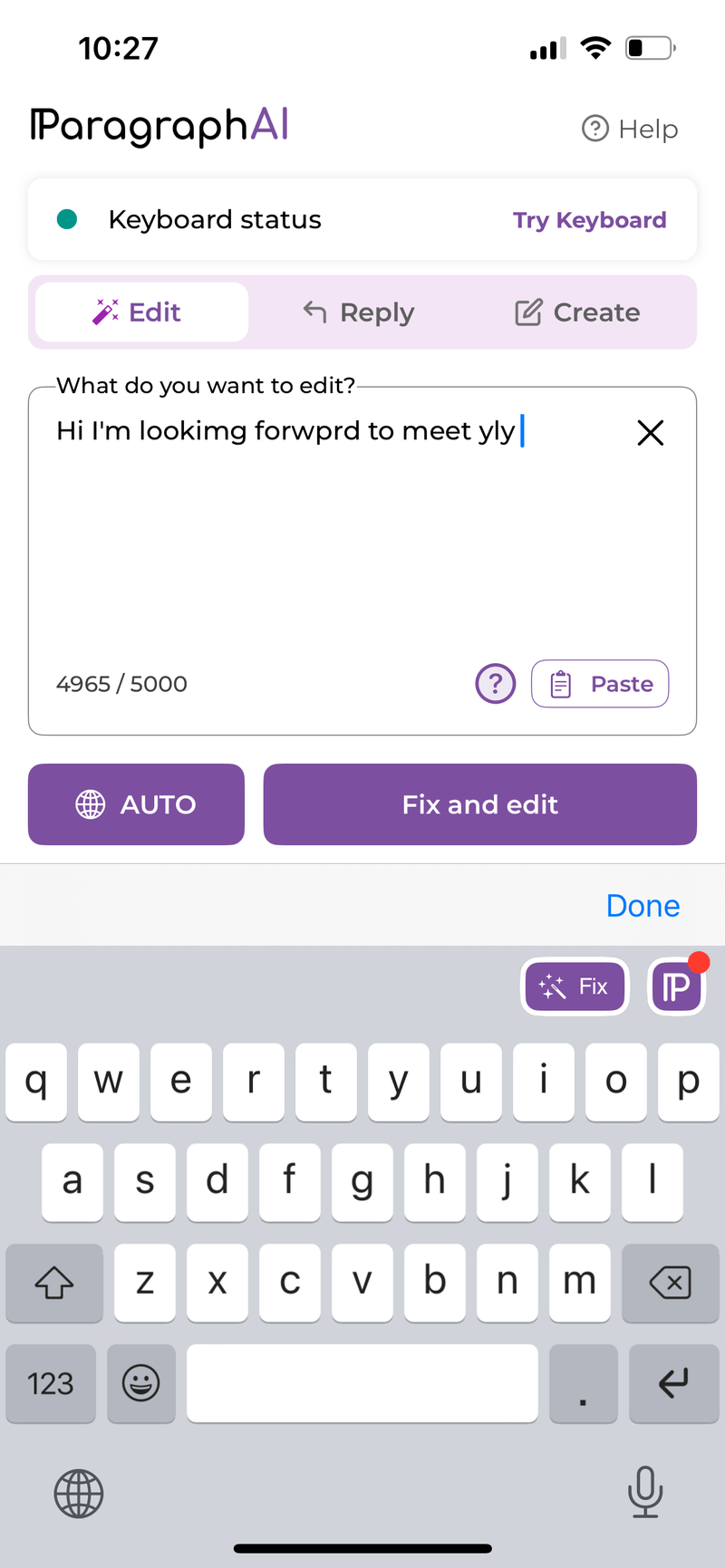The image size is (725, 1568).
Task: Select the Edit tab
Action: pos(140,312)
